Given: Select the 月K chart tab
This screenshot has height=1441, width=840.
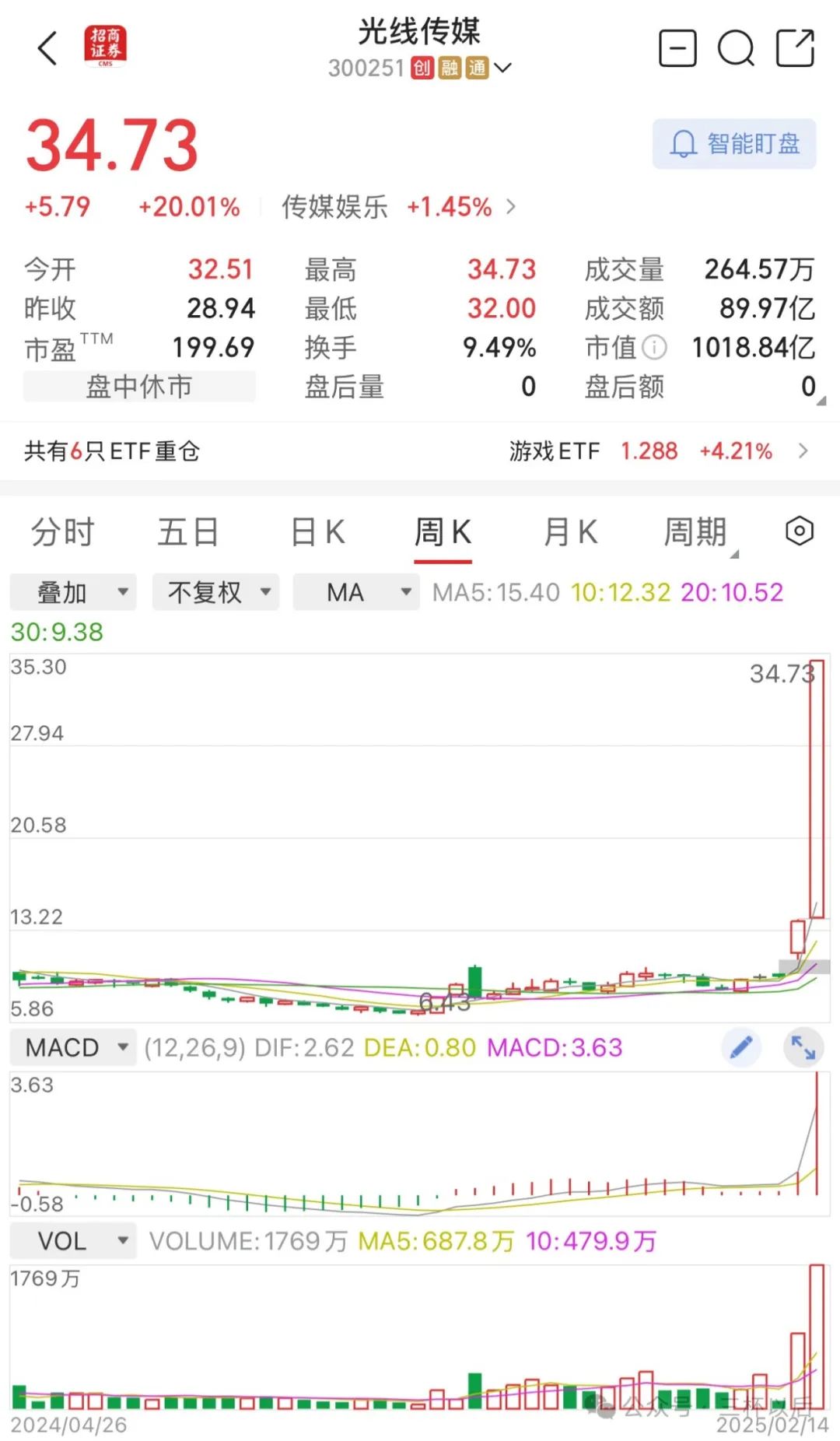Looking at the screenshot, I should coord(571,533).
